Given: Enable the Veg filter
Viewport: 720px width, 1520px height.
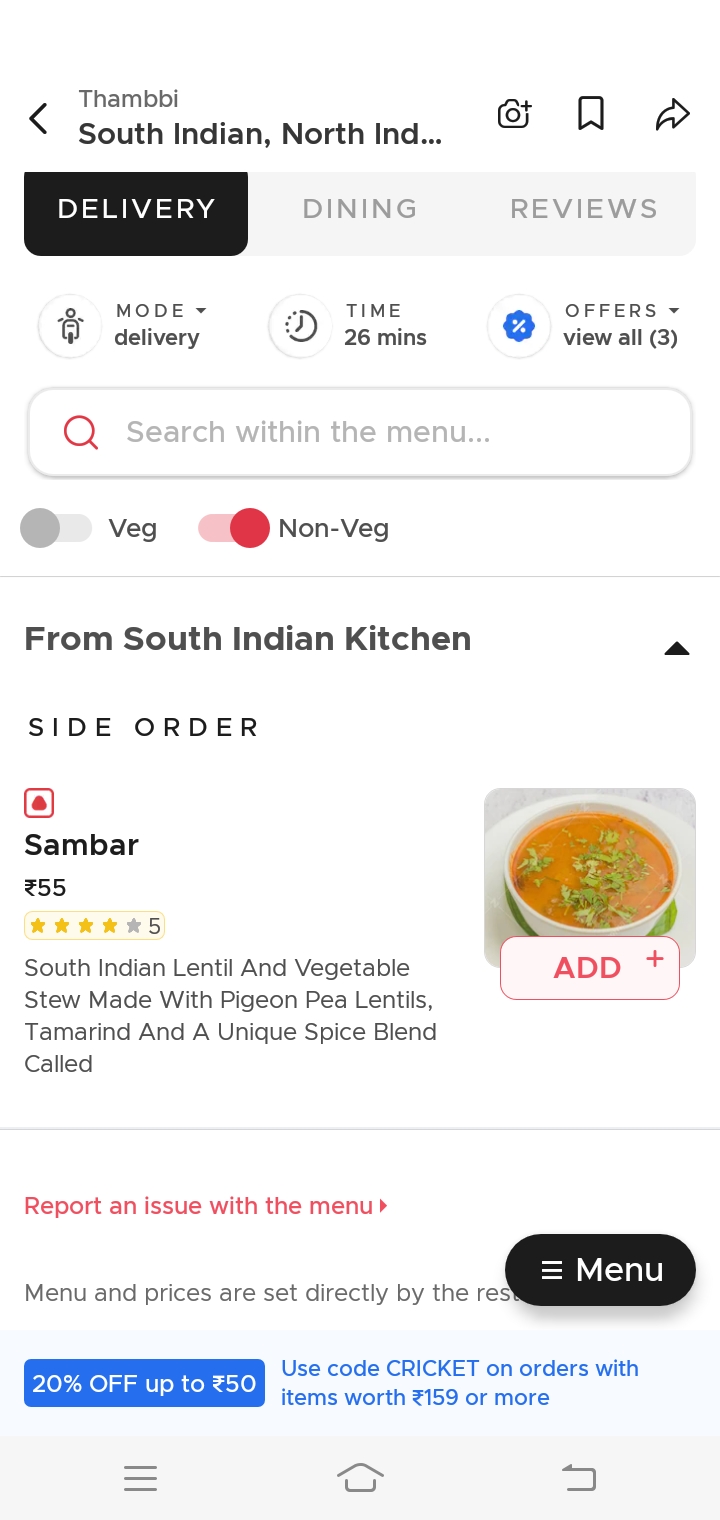Looking at the screenshot, I should [56, 528].
